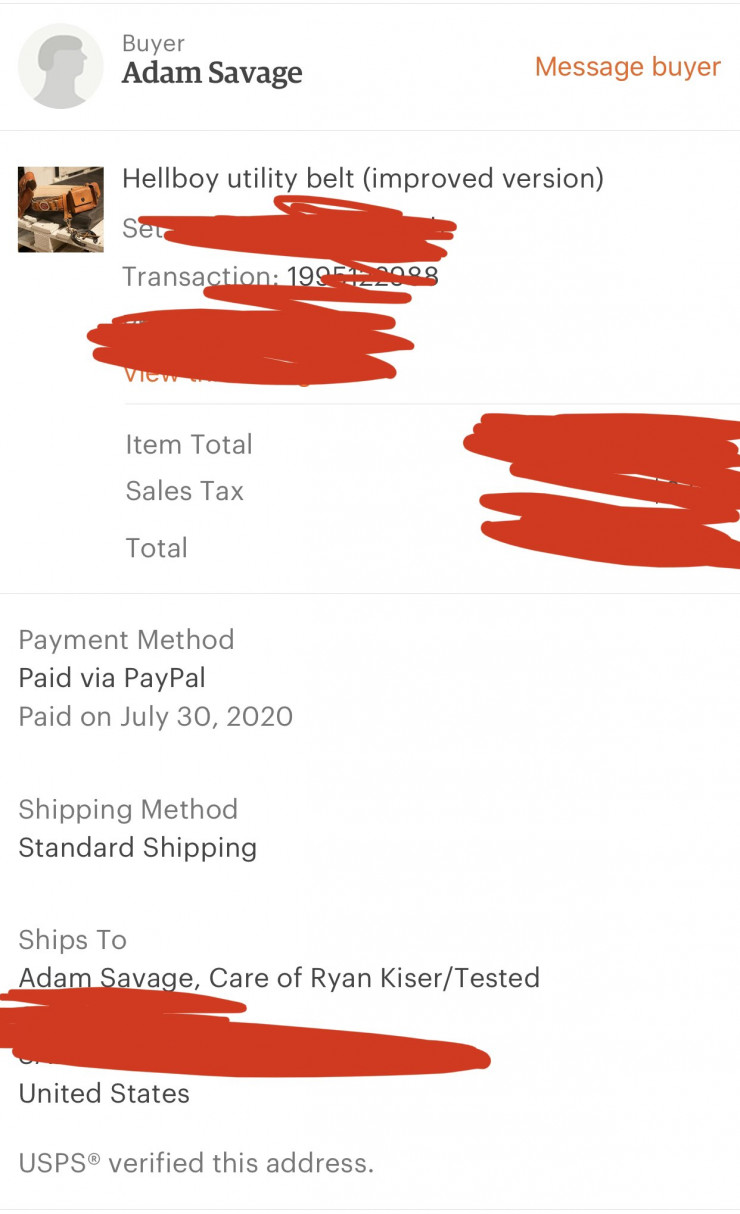Open buyer Adam Savage's profile avatar
This screenshot has height=1214, width=740.
click(61, 66)
